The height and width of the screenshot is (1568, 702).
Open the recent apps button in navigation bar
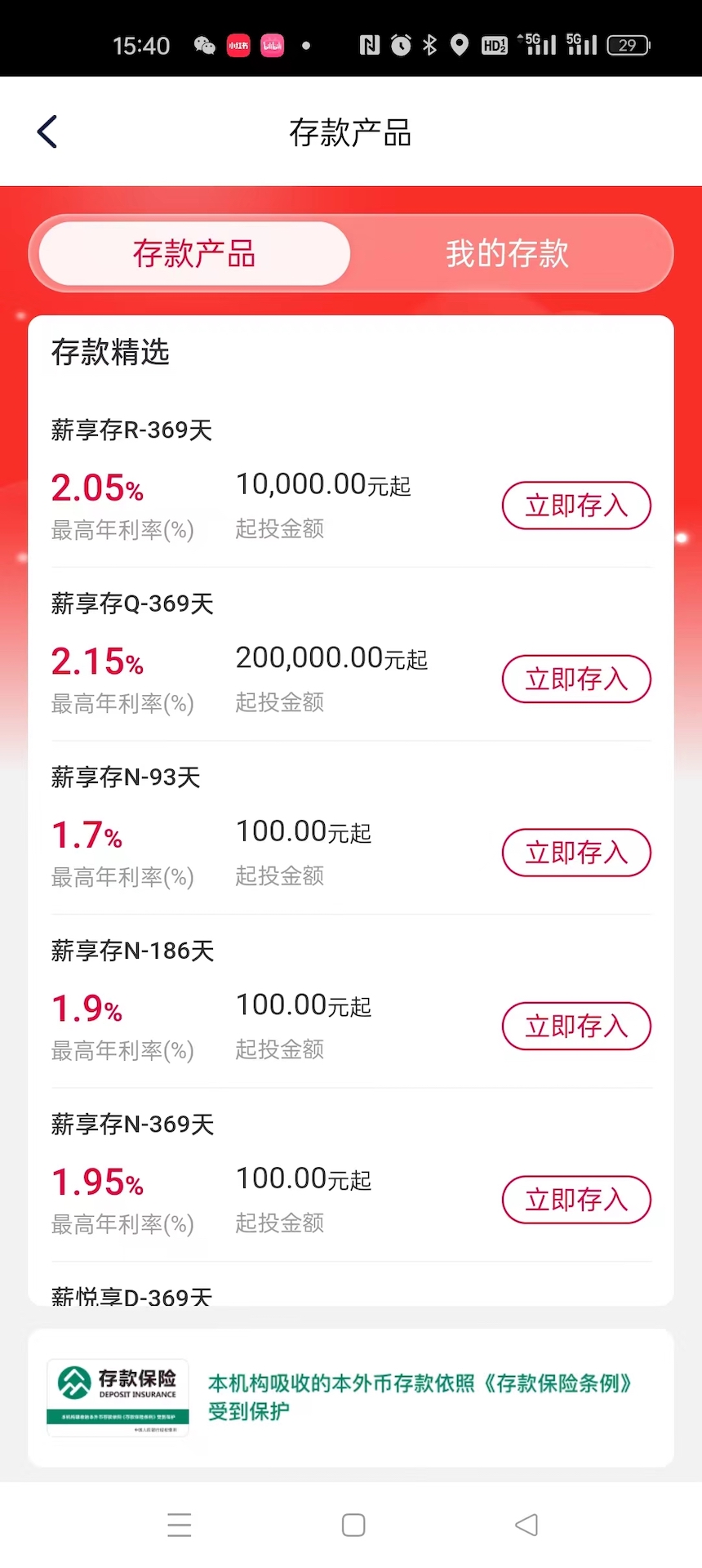[x=179, y=1524]
